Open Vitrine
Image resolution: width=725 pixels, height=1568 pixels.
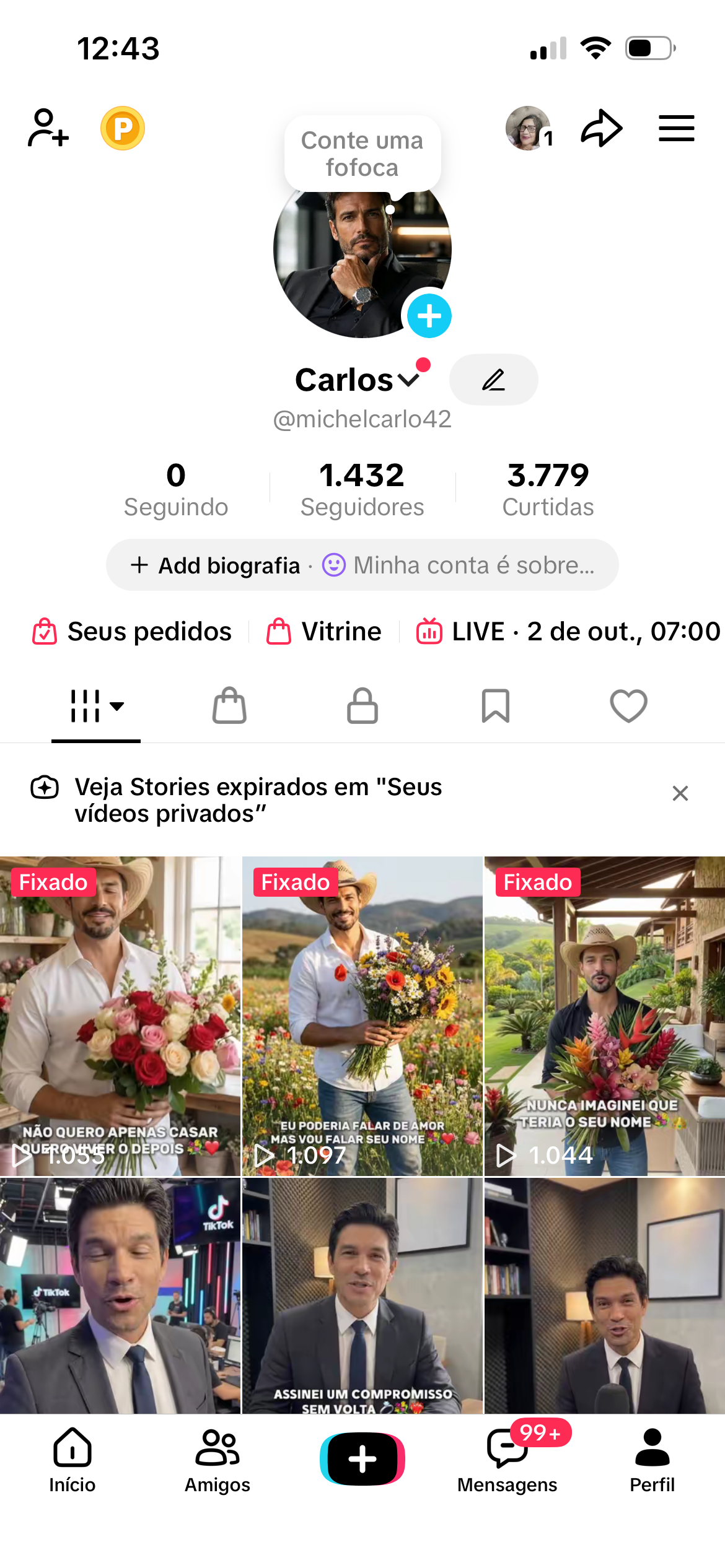(323, 632)
